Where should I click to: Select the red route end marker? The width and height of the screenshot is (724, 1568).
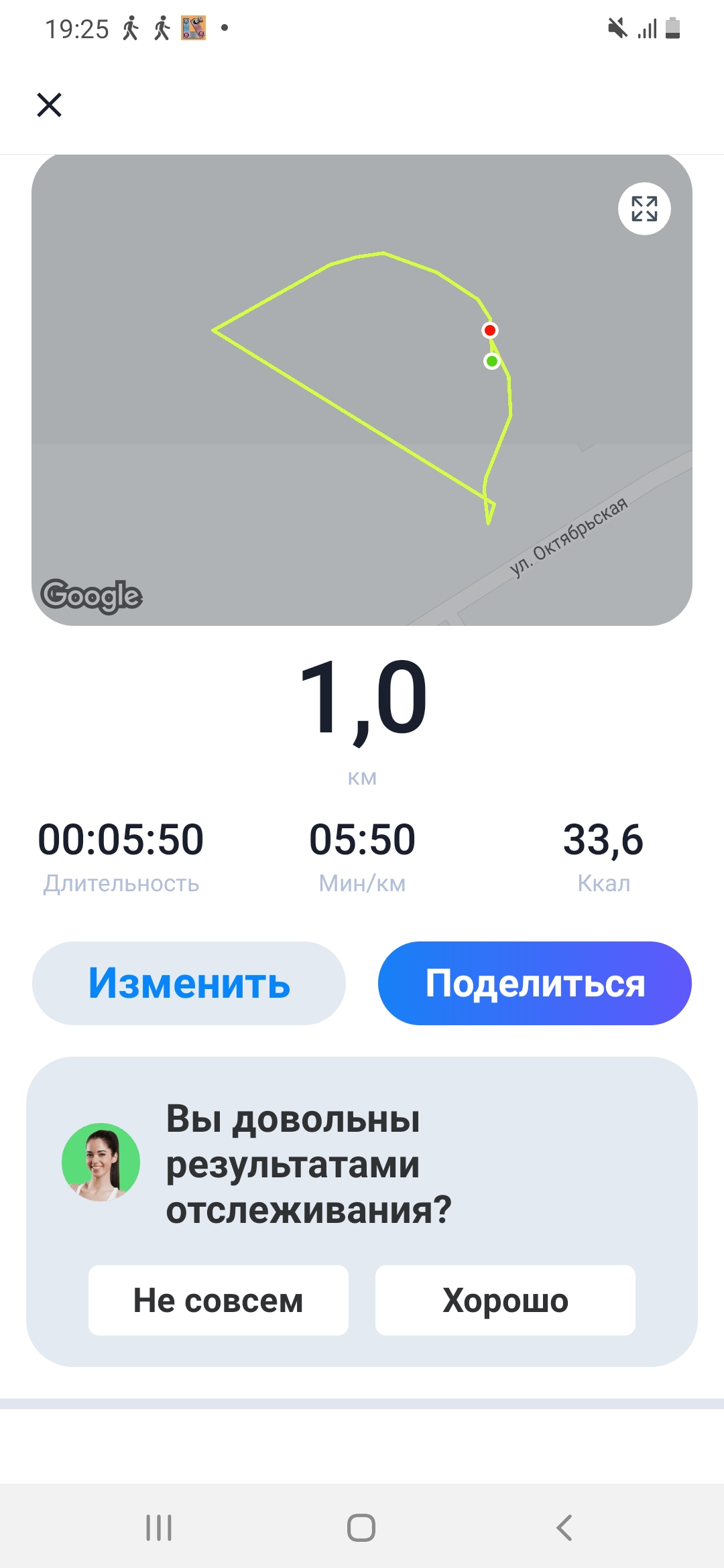coord(489,330)
